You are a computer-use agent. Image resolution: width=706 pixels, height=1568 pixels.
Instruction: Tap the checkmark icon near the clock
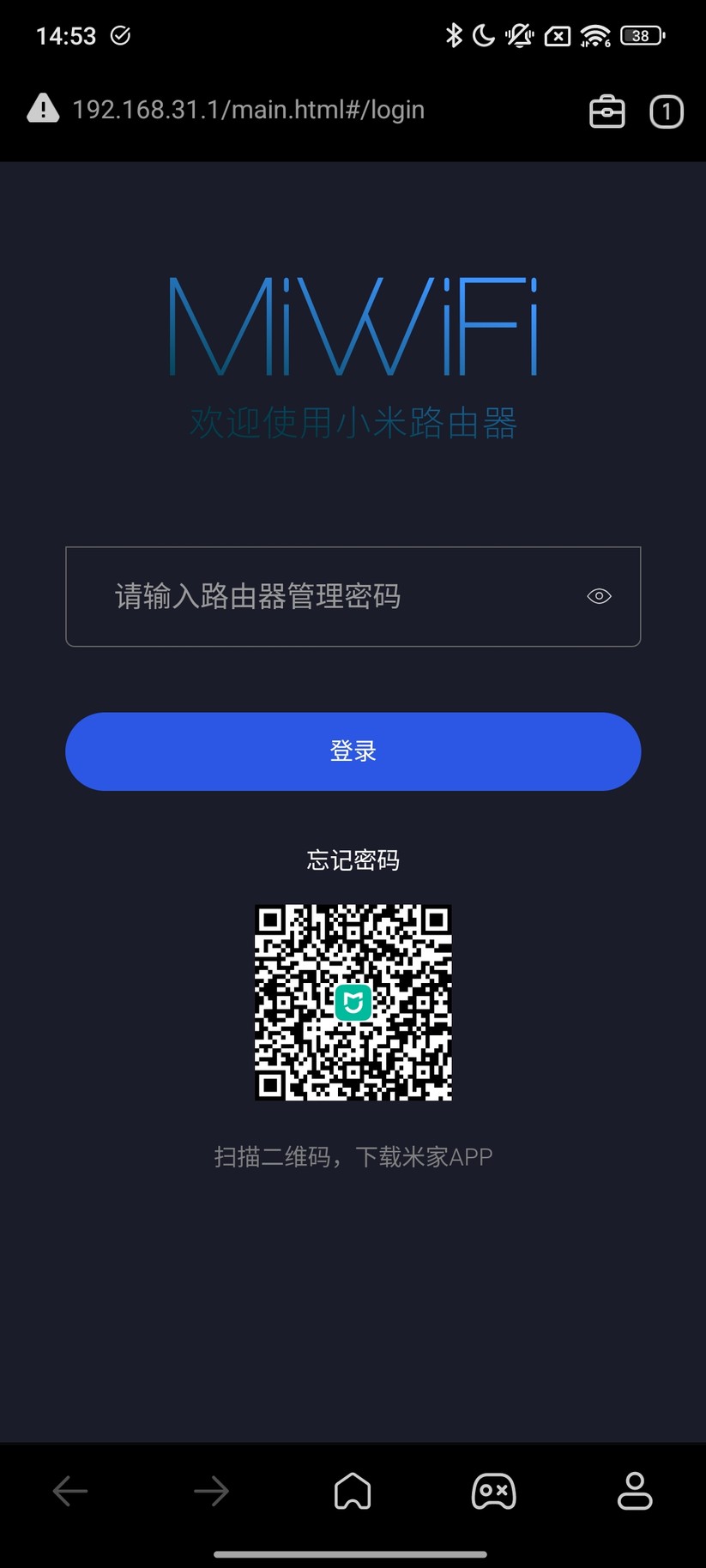coord(120,35)
